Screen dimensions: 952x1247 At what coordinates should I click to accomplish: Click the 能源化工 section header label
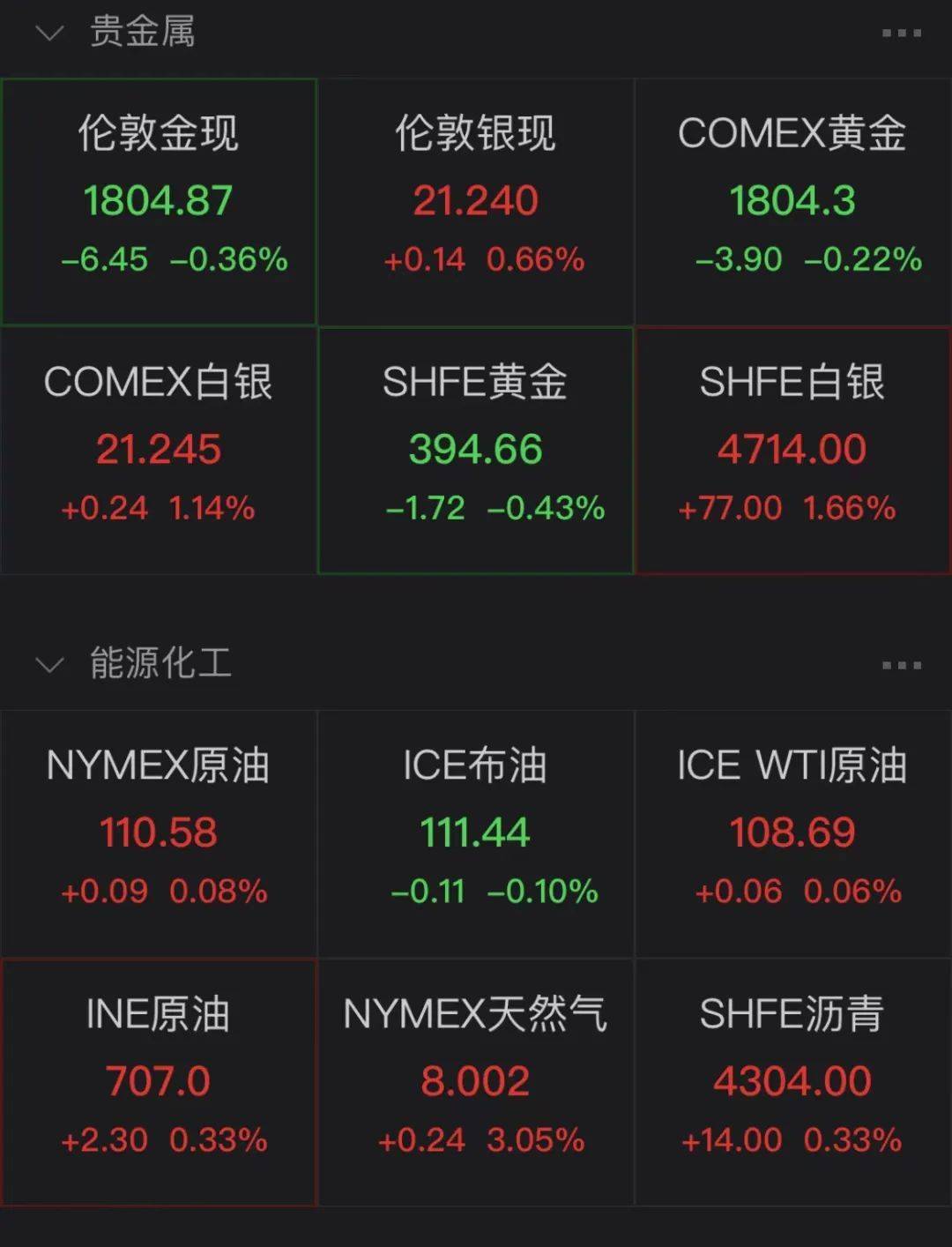click(160, 663)
